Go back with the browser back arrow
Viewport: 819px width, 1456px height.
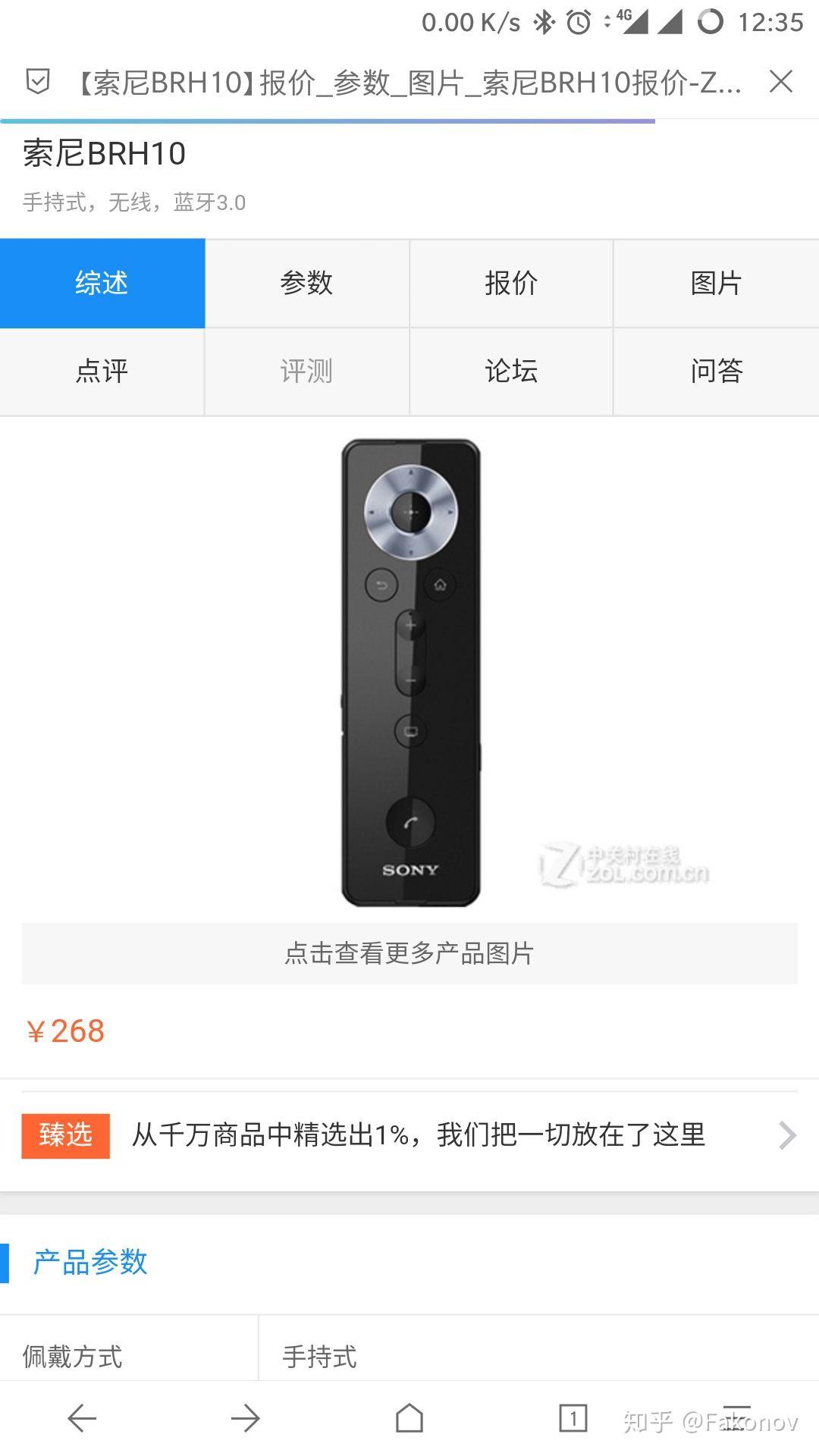click(82, 1418)
